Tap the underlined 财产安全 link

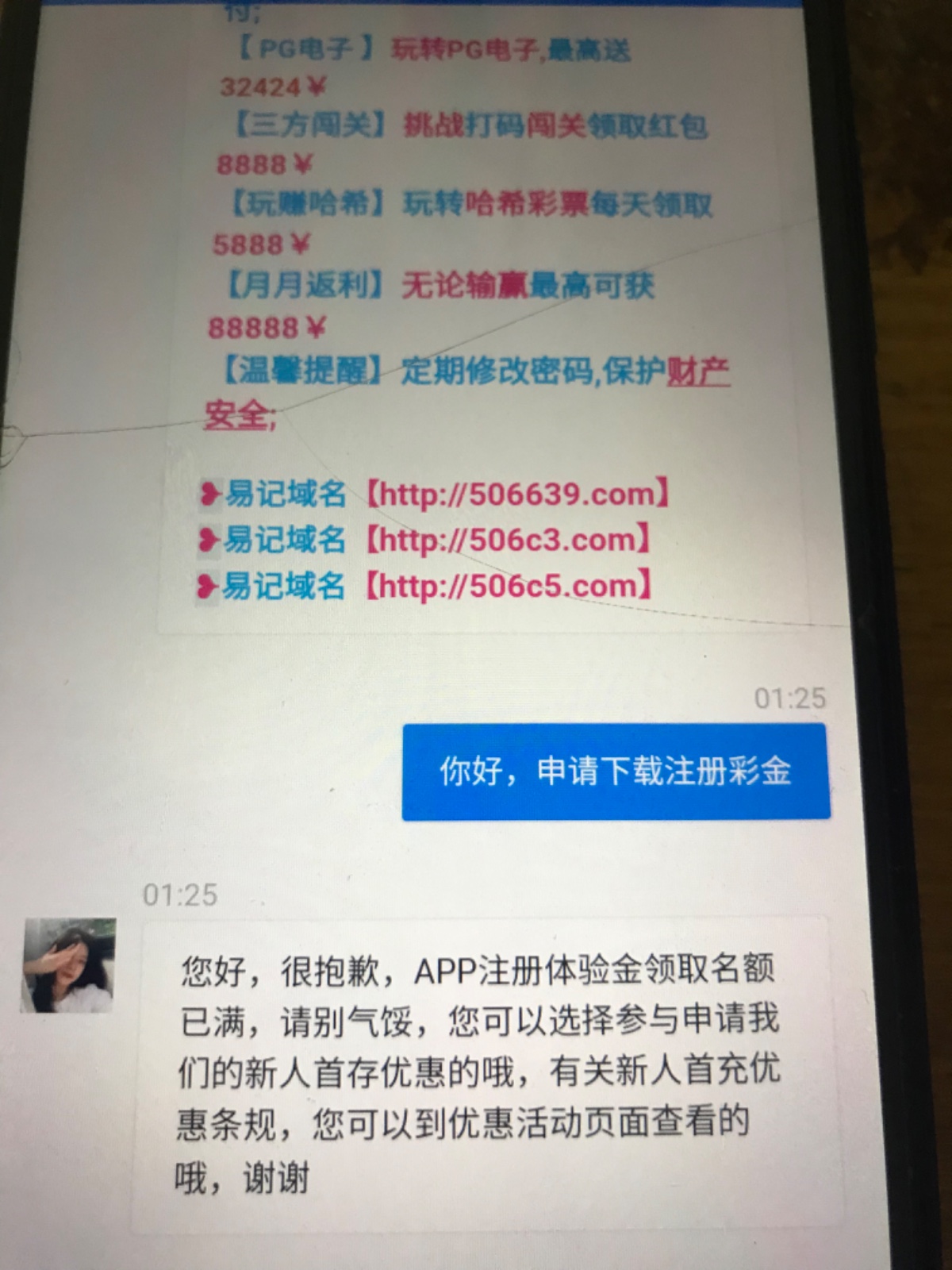(x=697, y=372)
